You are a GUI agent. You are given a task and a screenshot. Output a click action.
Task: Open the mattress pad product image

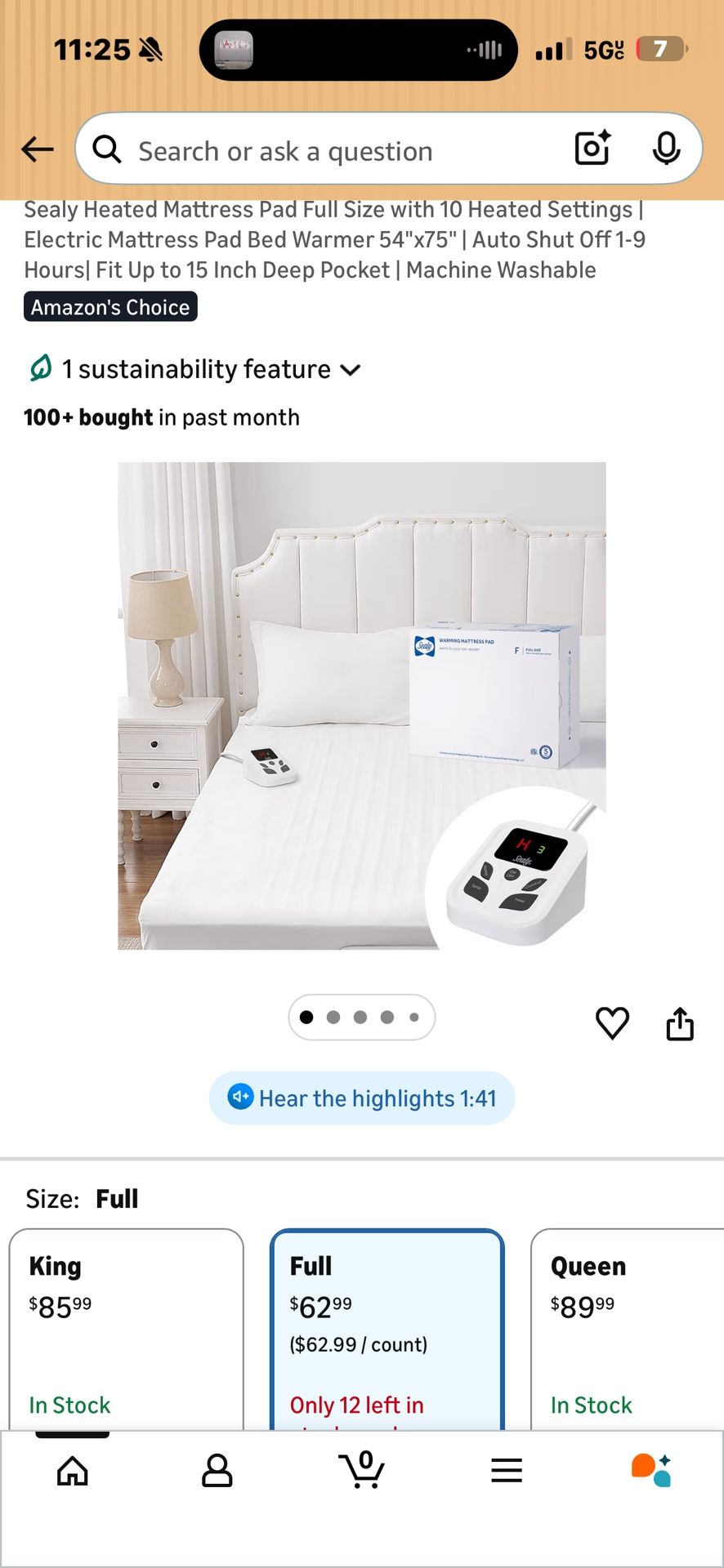[362, 706]
